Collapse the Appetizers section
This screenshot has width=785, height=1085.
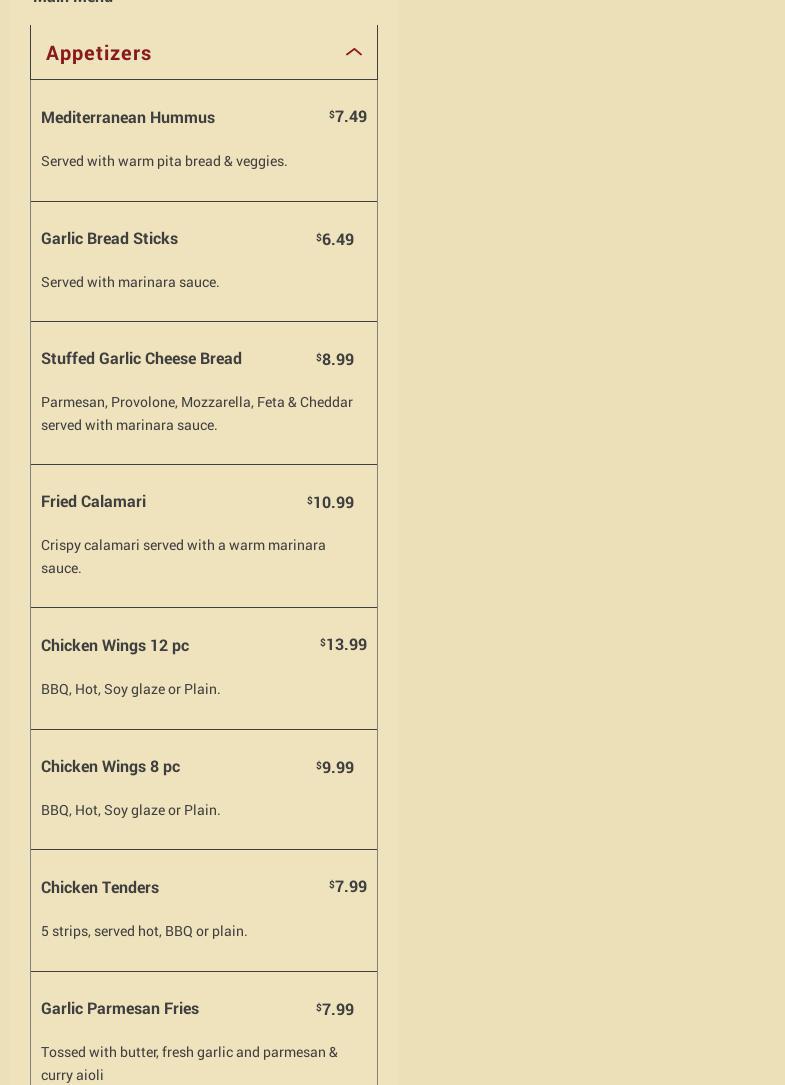tap(353, 52)
